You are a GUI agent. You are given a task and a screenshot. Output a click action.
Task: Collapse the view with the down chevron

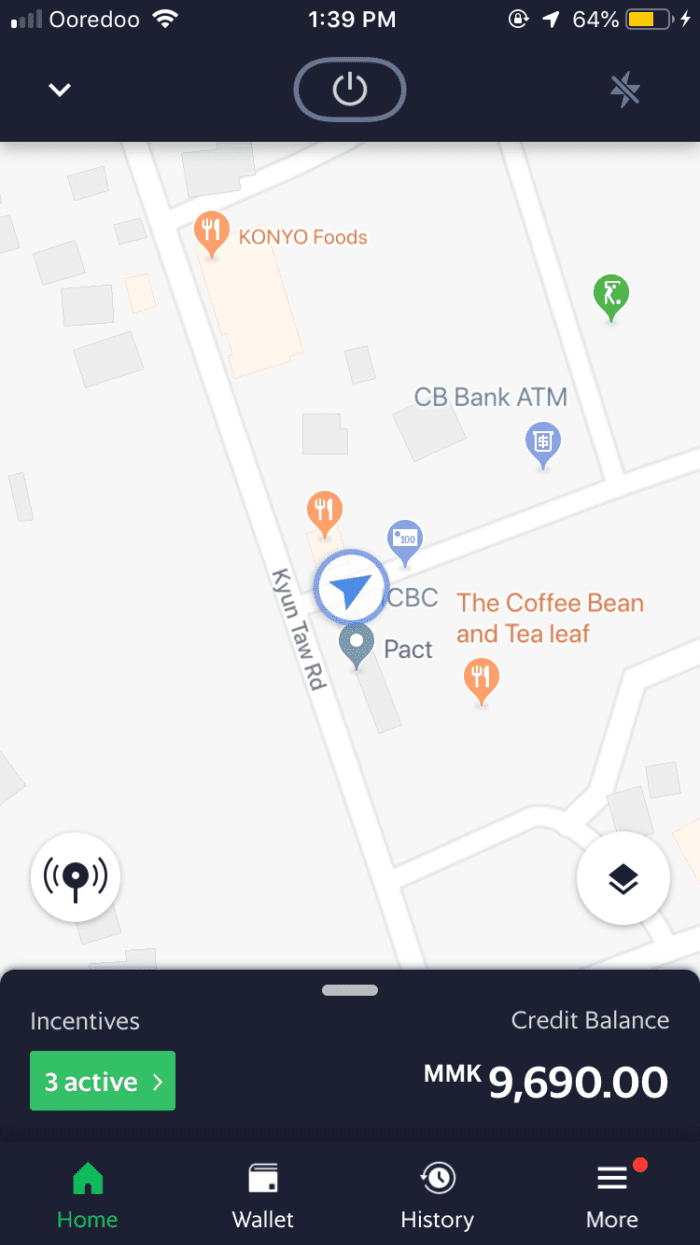click(60, 90)
